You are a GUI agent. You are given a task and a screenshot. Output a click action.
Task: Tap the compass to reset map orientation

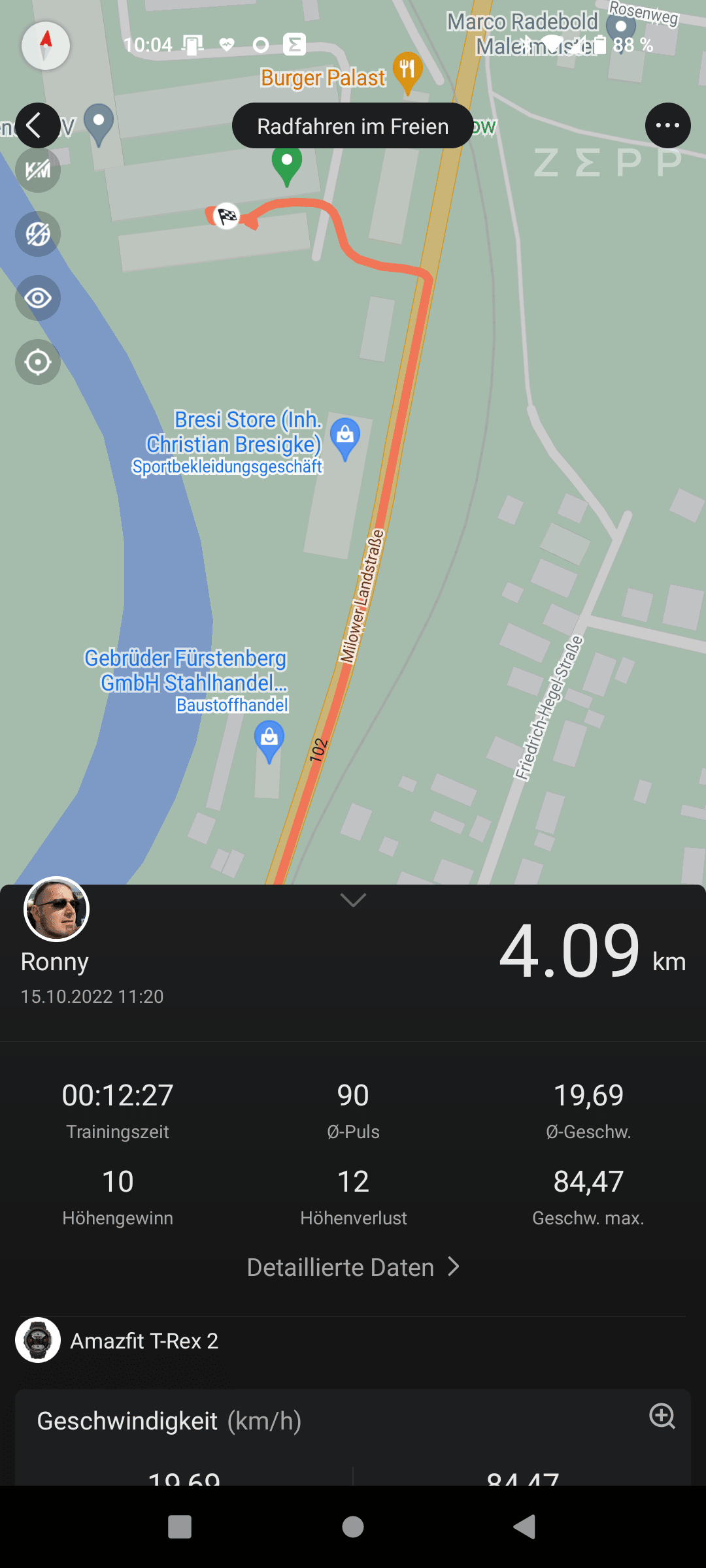tap(46, 46)
